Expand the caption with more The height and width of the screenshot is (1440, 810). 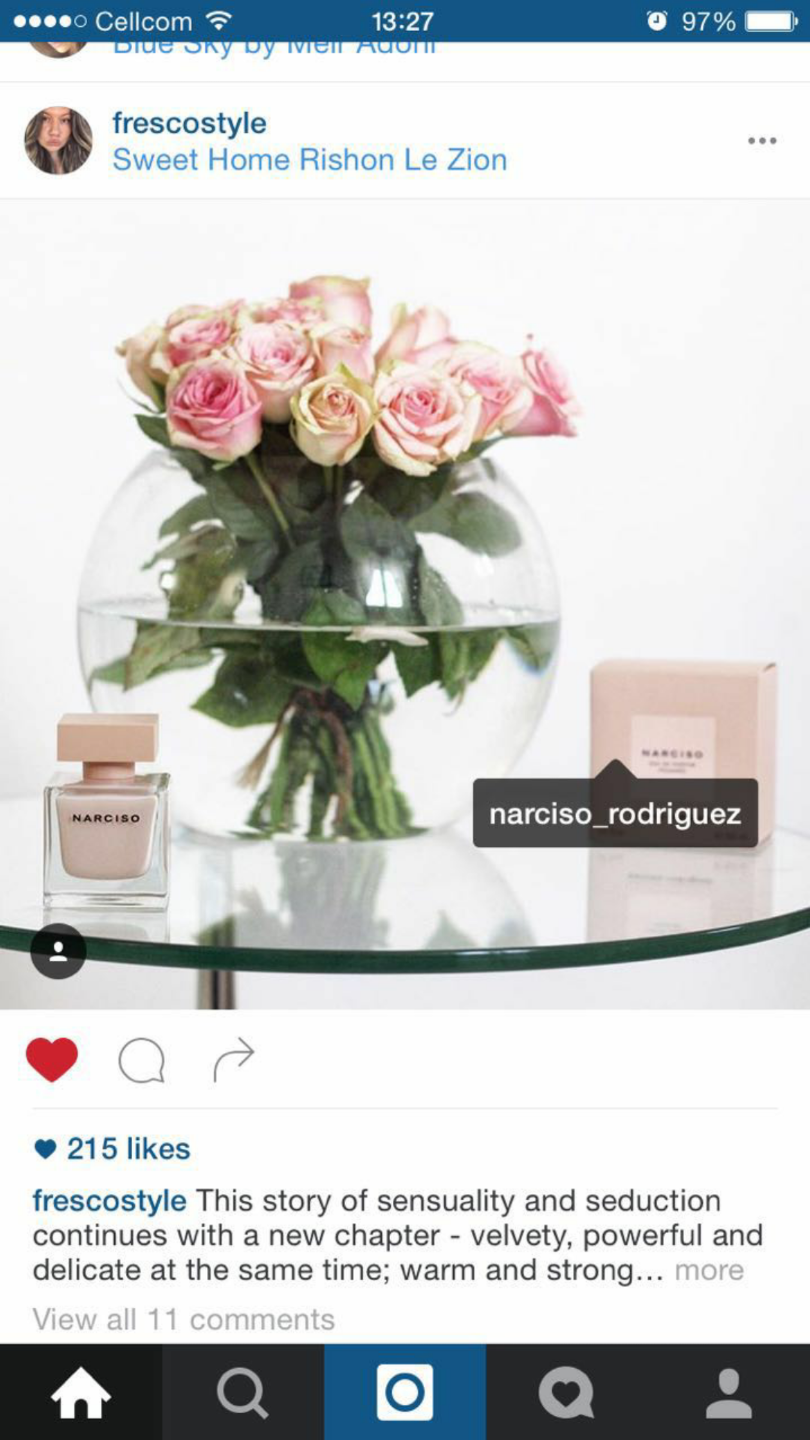(709, 1270)
